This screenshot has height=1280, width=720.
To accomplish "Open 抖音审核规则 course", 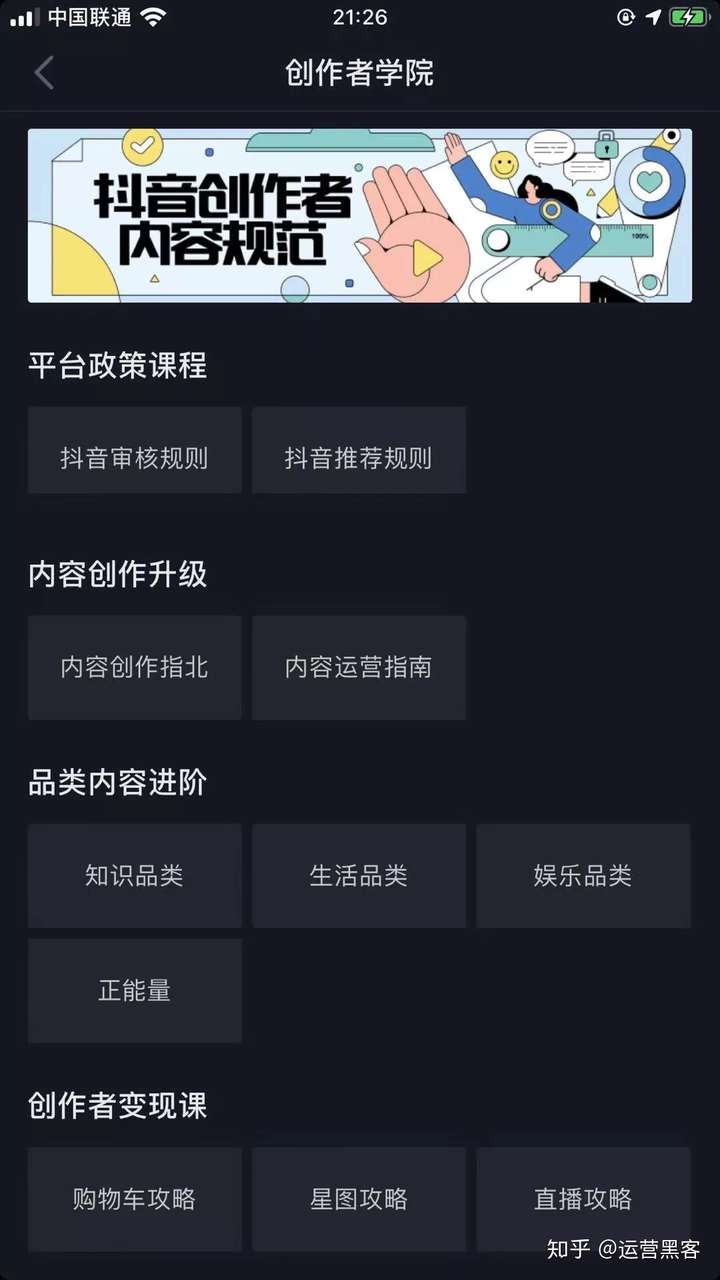I will pyautogui.click(x=134, y=459).
